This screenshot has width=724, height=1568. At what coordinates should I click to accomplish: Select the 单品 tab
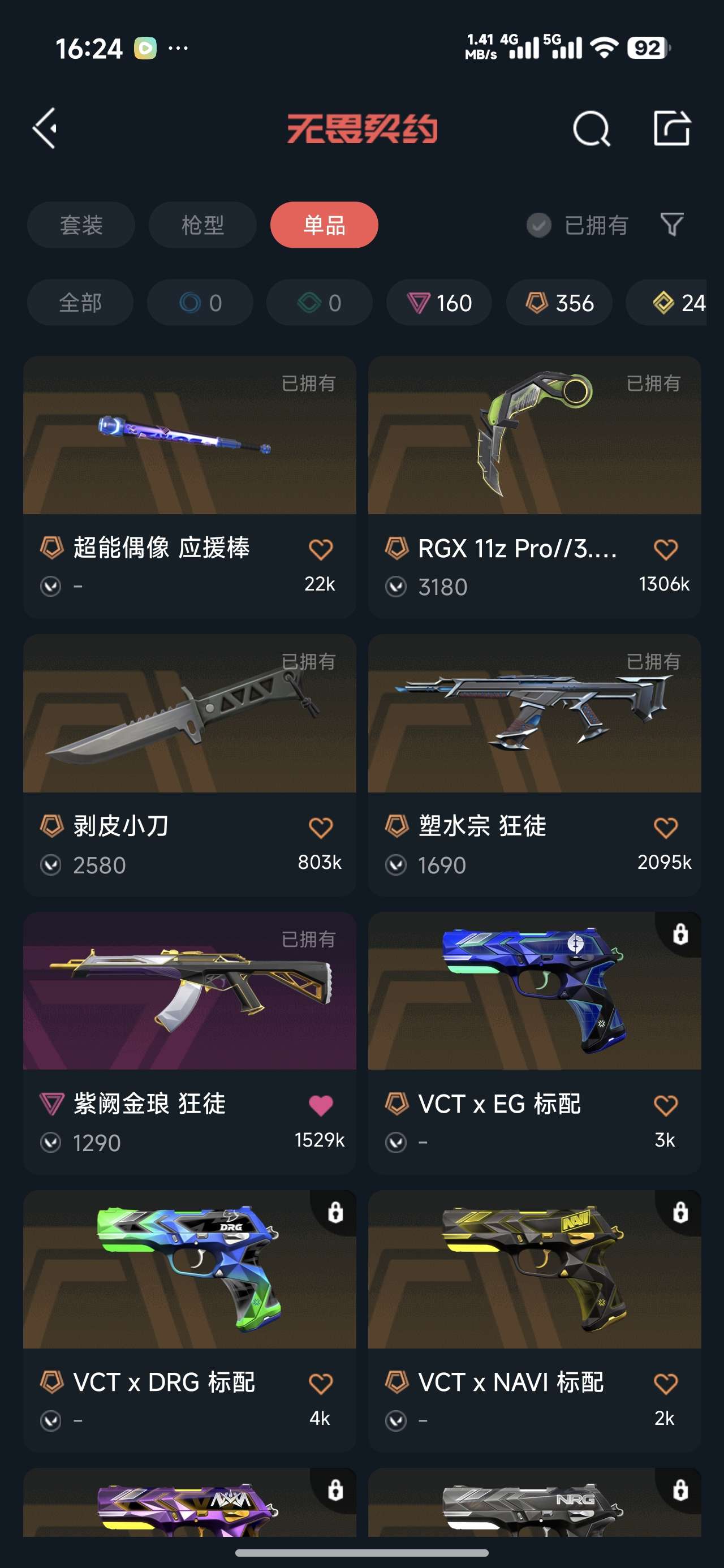(324, 225)
